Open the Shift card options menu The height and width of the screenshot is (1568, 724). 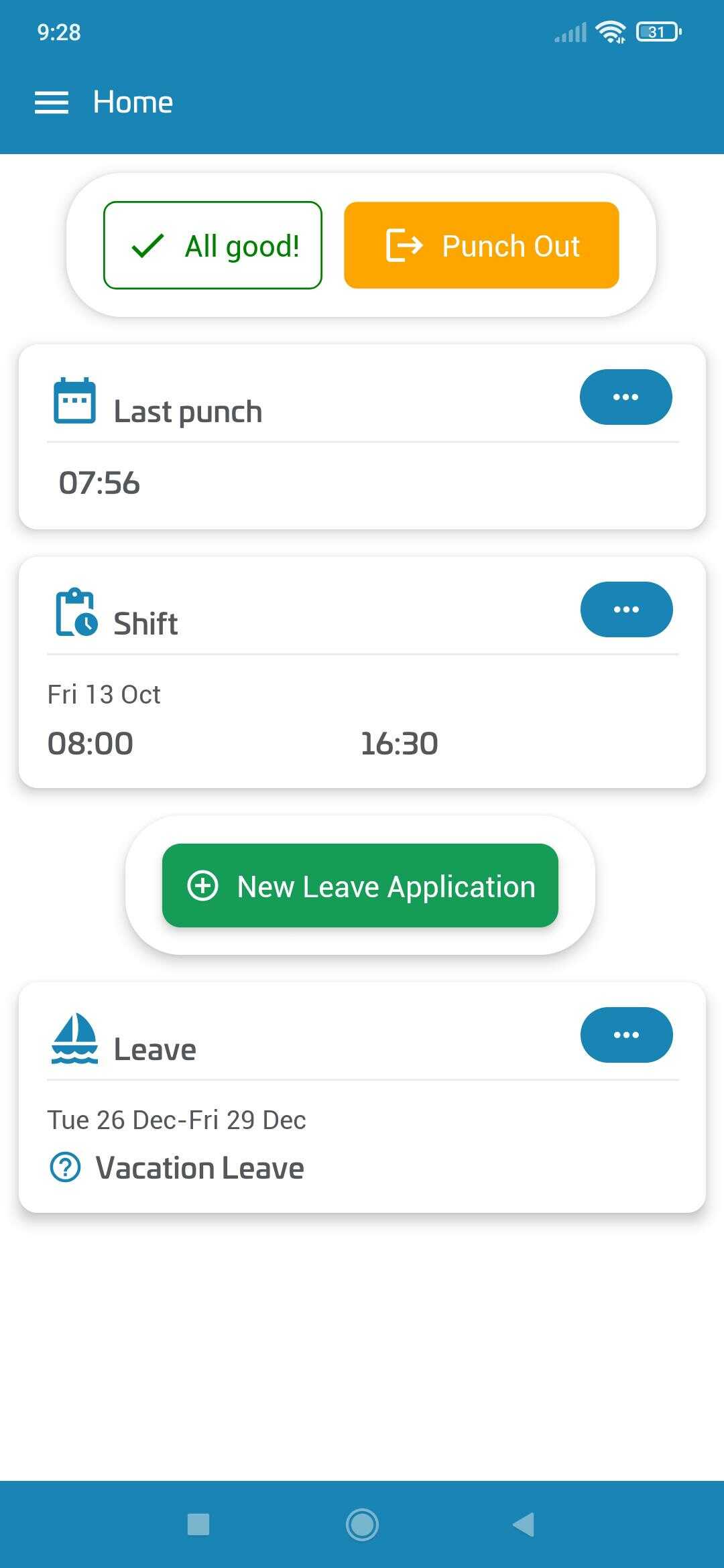tap(626, 609)
